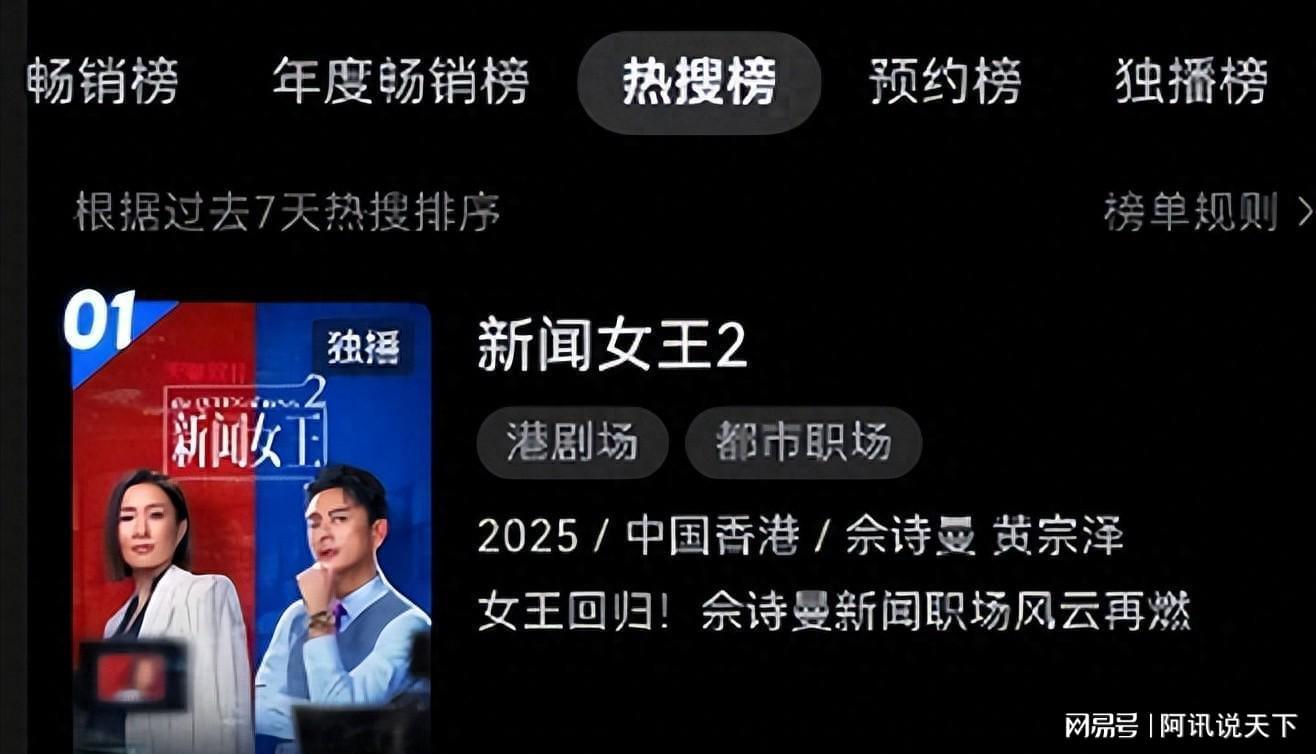This screenshot has width=1316, height=754.
Task: Tap the 港剧场 tag chip
Action: coord(572,442)
